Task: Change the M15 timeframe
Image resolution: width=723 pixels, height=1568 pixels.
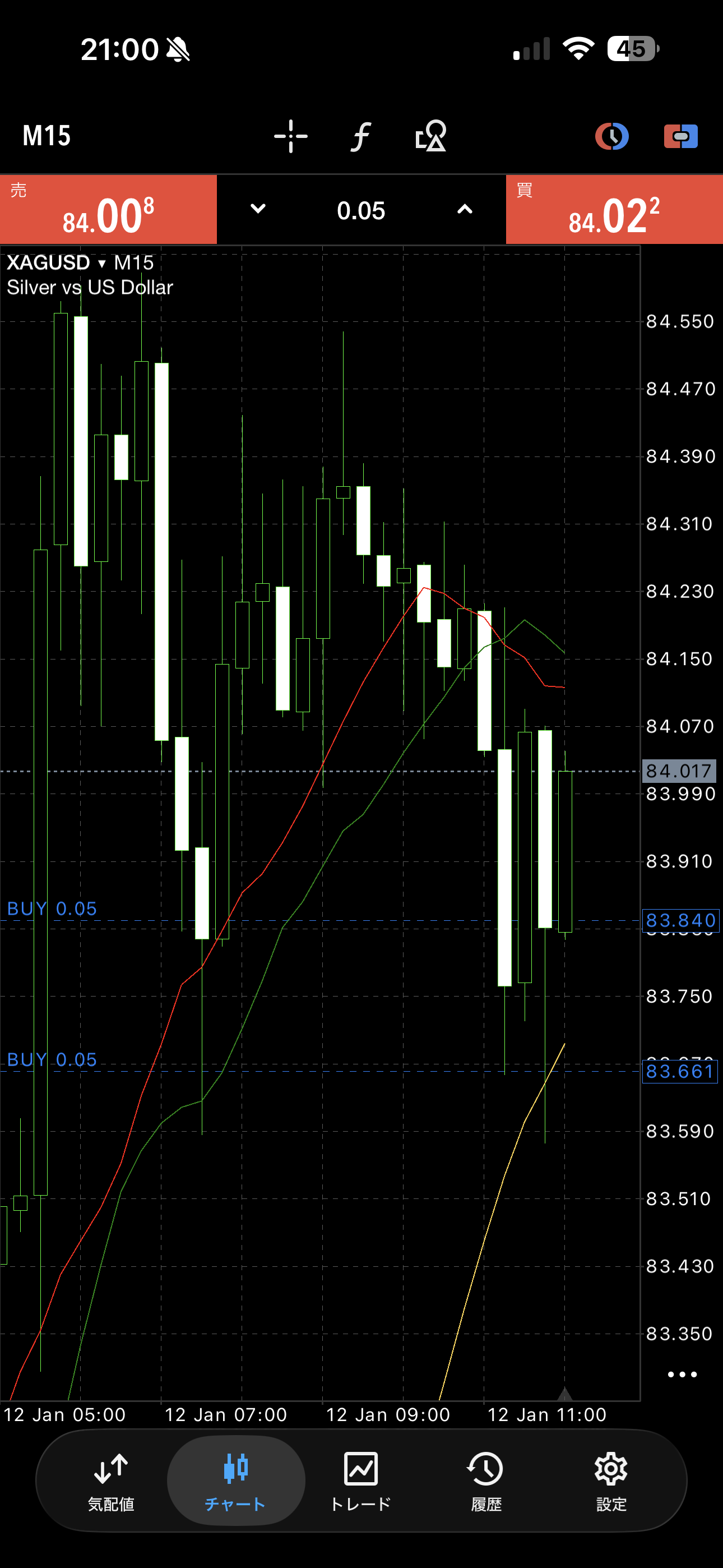Action: pyautogui.click(x=47, y=136)
